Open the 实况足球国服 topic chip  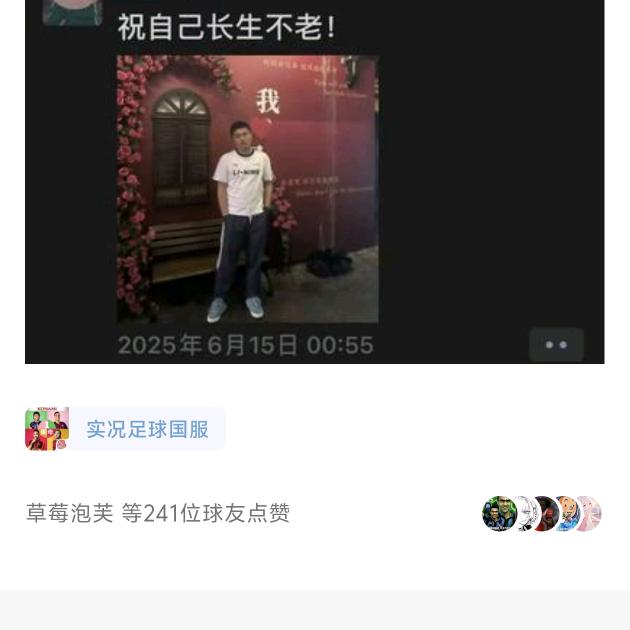coord(125,429)
